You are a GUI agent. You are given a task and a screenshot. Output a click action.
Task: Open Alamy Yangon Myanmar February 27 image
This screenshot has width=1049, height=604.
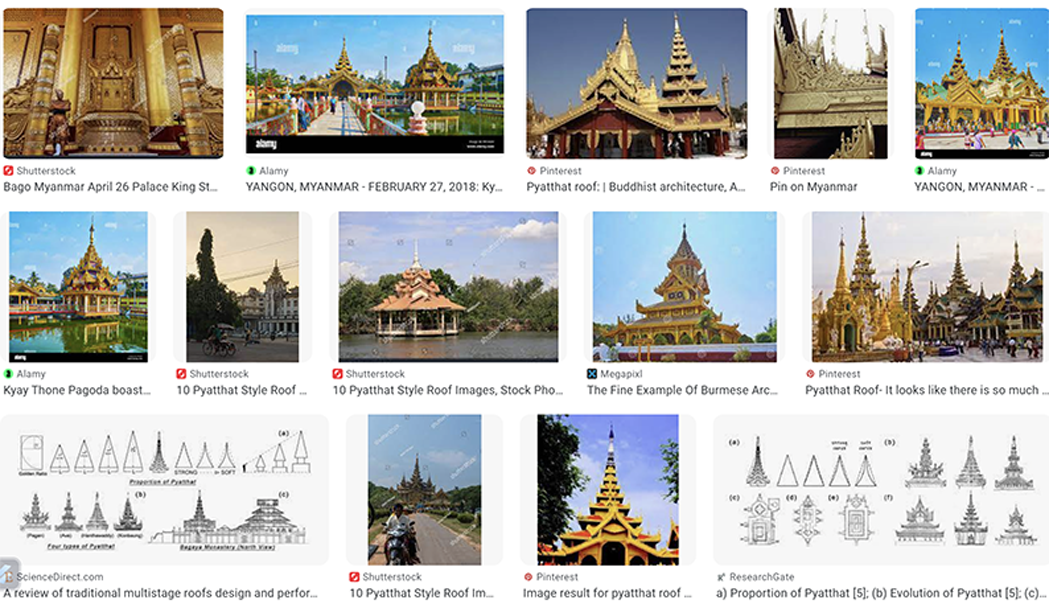(375, 82)
